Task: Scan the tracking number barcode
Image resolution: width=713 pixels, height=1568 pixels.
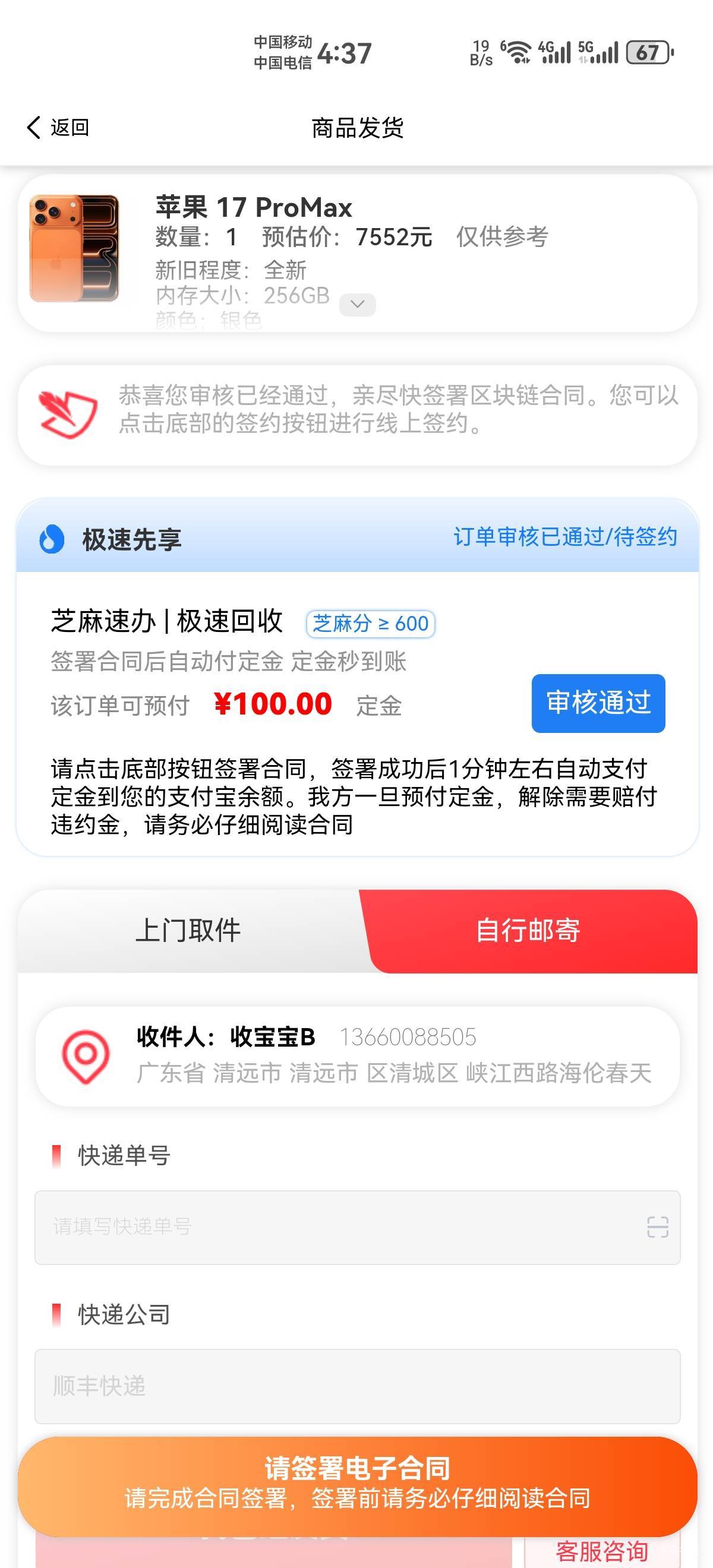Action: click(x=658, y=1227)
